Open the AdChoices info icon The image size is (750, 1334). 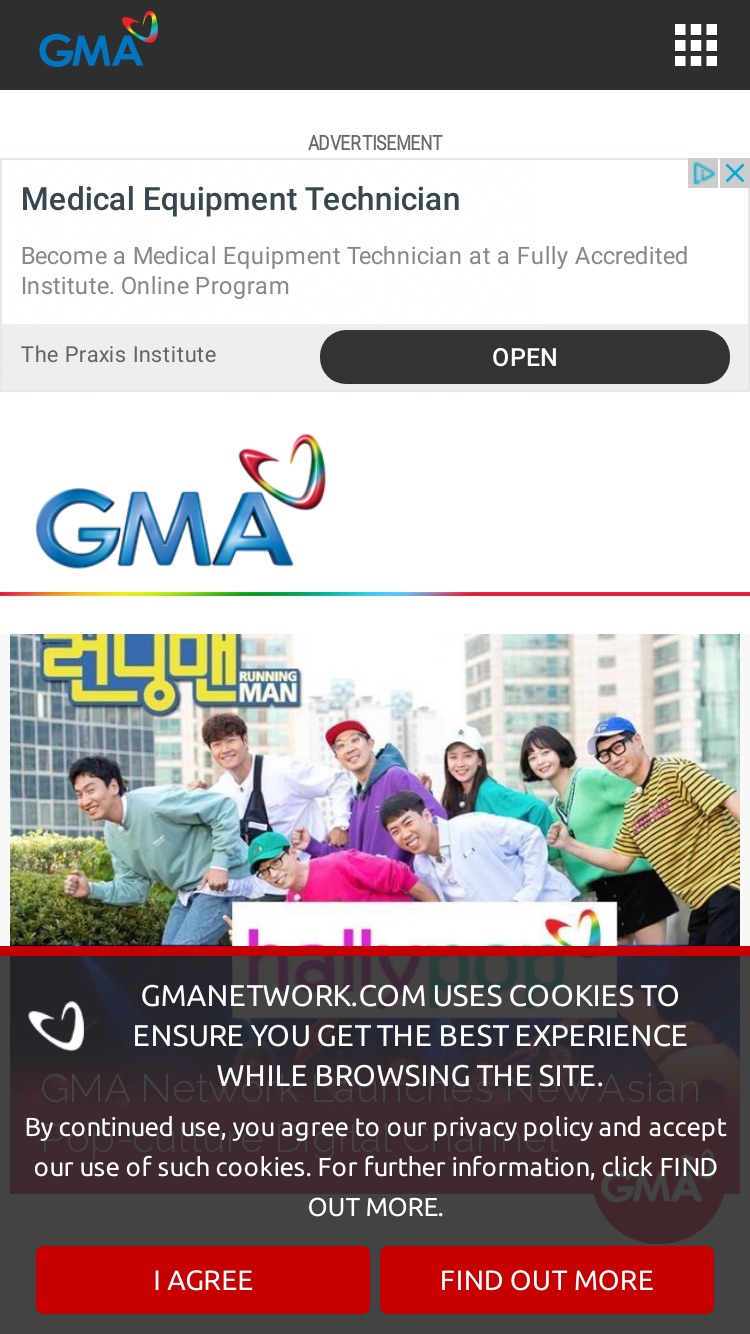pyautogui.click(x=704, y=173)
